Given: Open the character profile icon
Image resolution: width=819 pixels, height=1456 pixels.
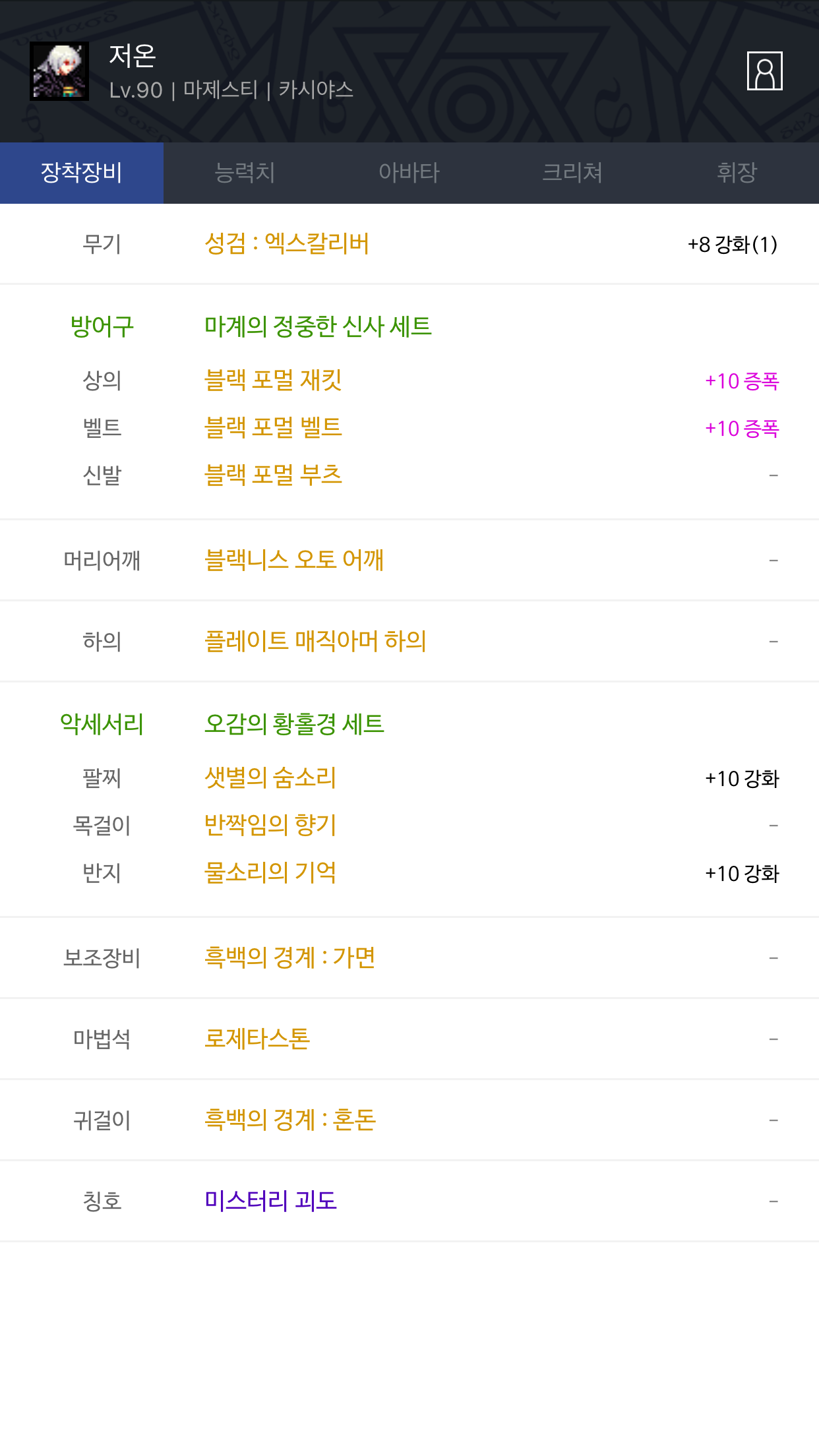Looking at the screenshot, I should click(x=764, y=71).
